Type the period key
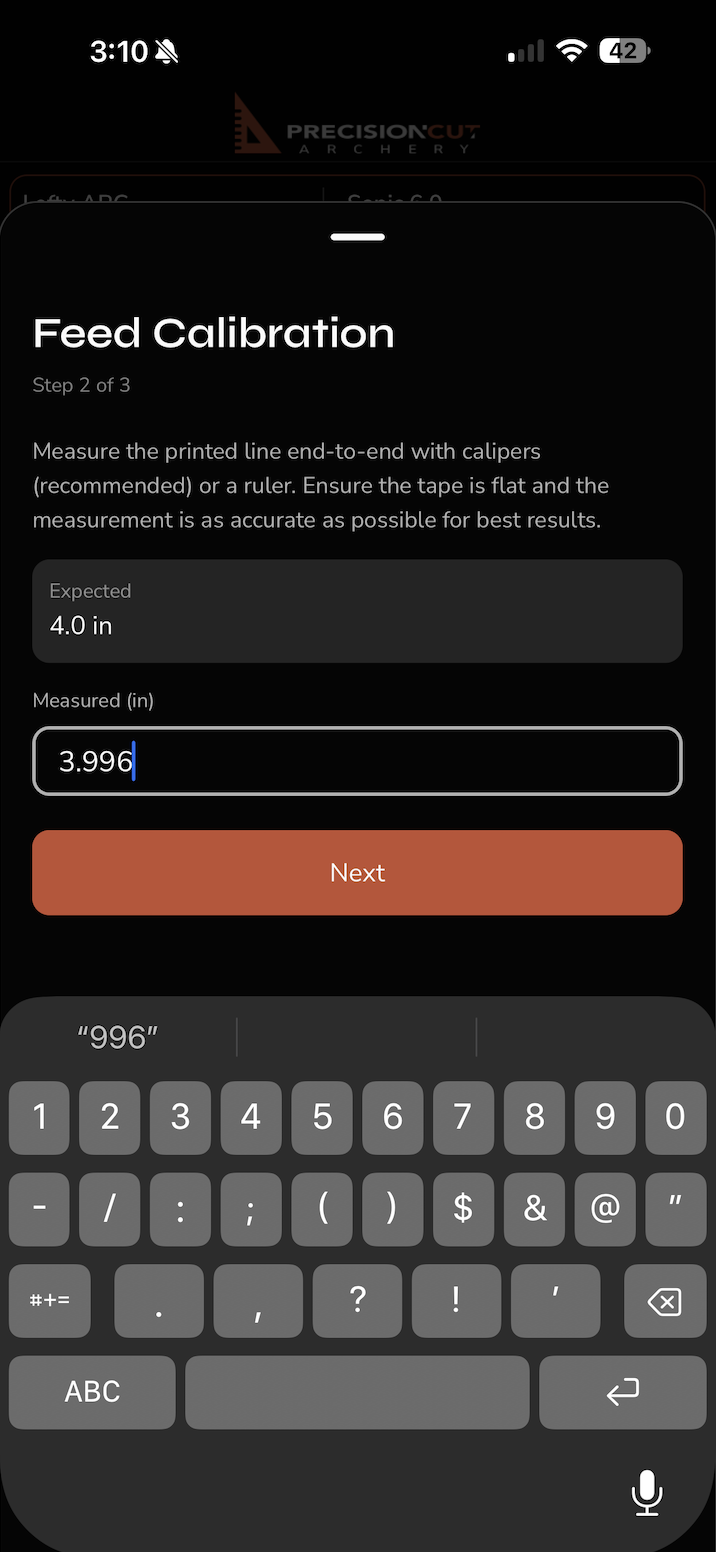The width and height of the screenshot is (716, 1552). coord(159,1301)
